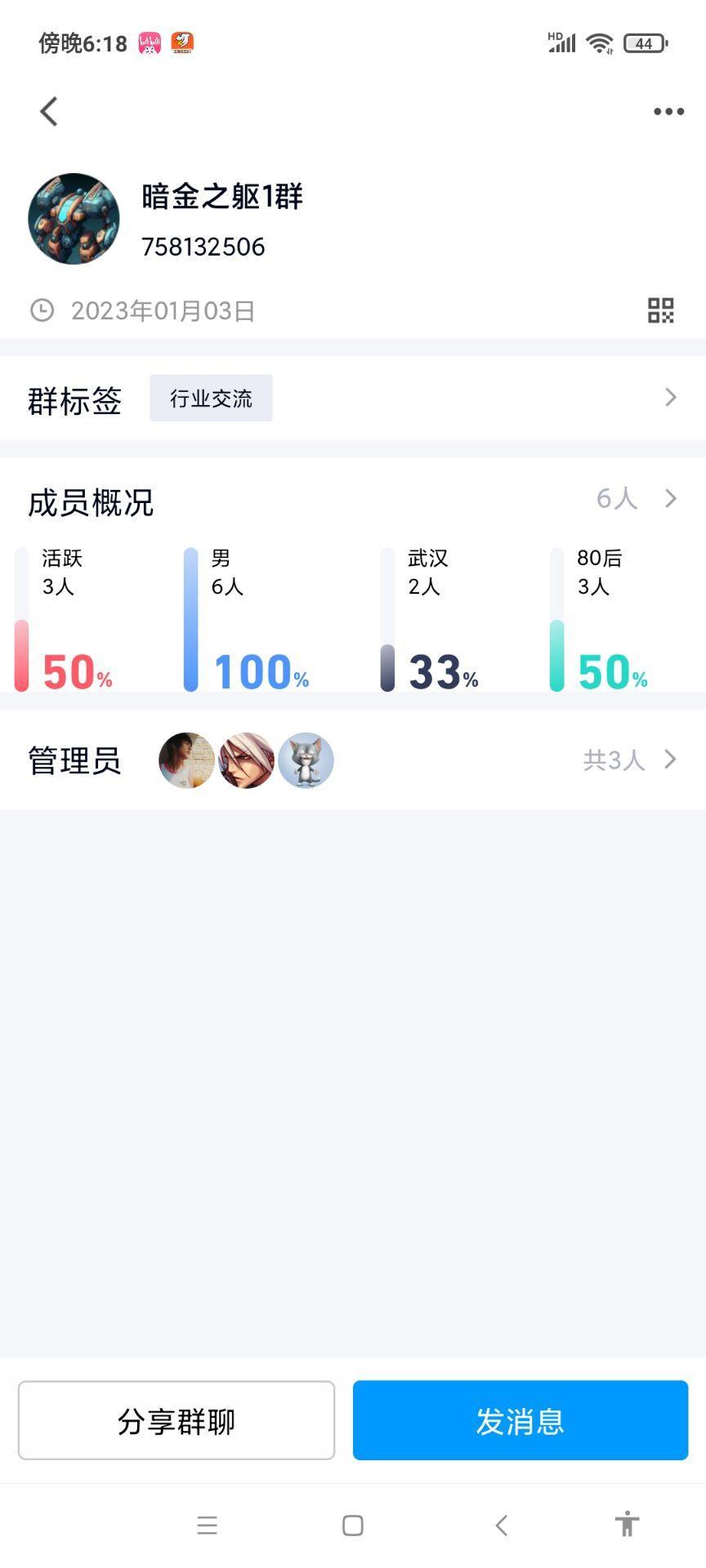Viewport: 706px width, 1568px height.
Task: Expand the 群标签 section
Action: pyautogui.click(x=670, y=399)
